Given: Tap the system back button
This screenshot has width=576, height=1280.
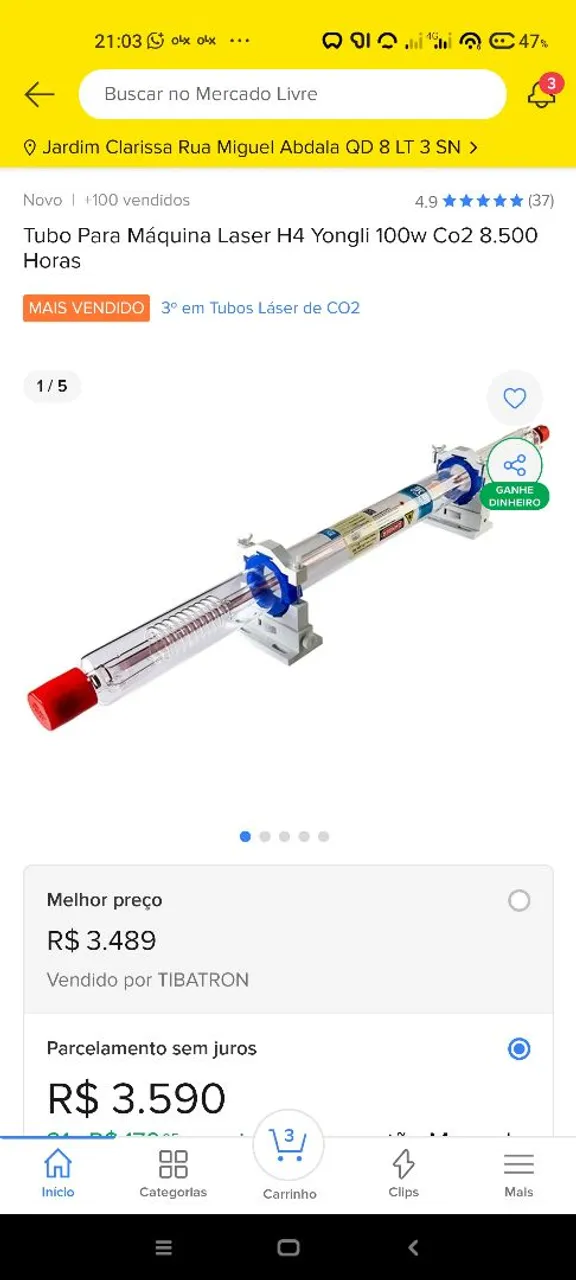Looking at the screenshot, I should coord(413,1247).
